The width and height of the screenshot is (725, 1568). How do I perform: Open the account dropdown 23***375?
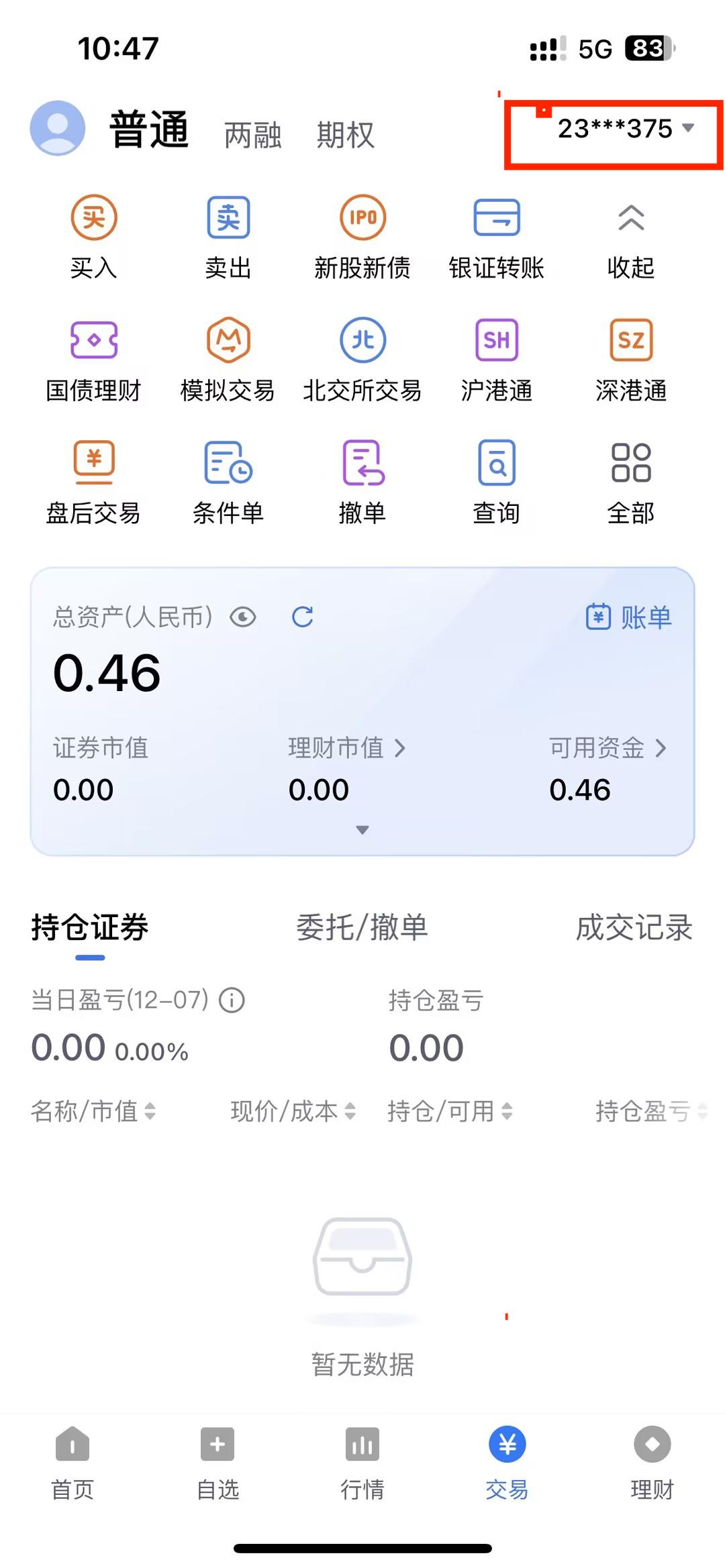point(624,129)
